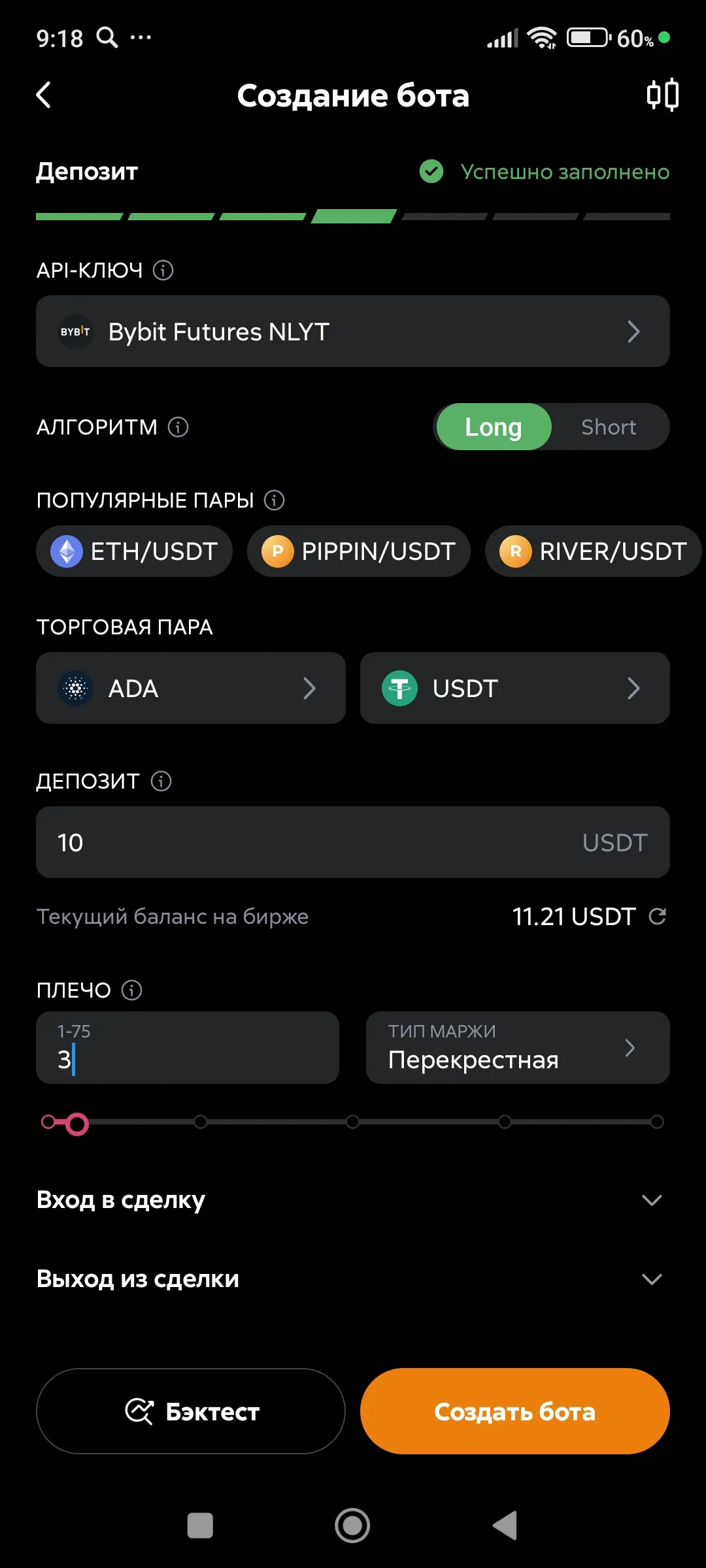Open the USDT quote currency selector
The width and height of the screenshot is (706, 1568).
[514, 688]
